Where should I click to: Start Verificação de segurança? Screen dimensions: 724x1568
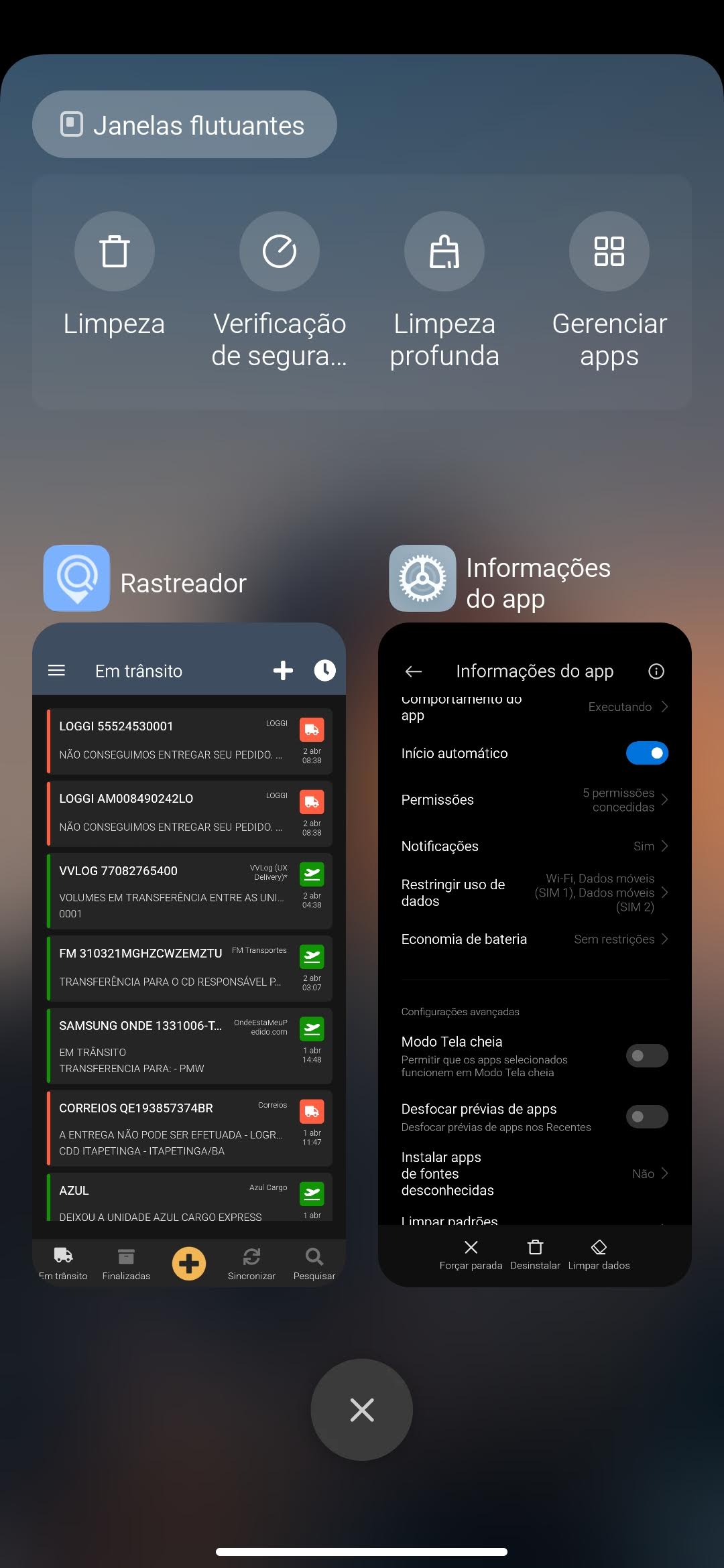pyautogui.click(x=279, y=251)
